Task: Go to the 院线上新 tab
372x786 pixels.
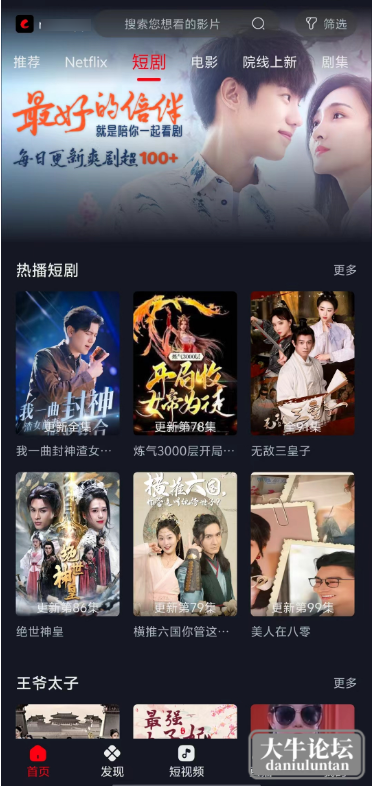Action: (270, 62)
